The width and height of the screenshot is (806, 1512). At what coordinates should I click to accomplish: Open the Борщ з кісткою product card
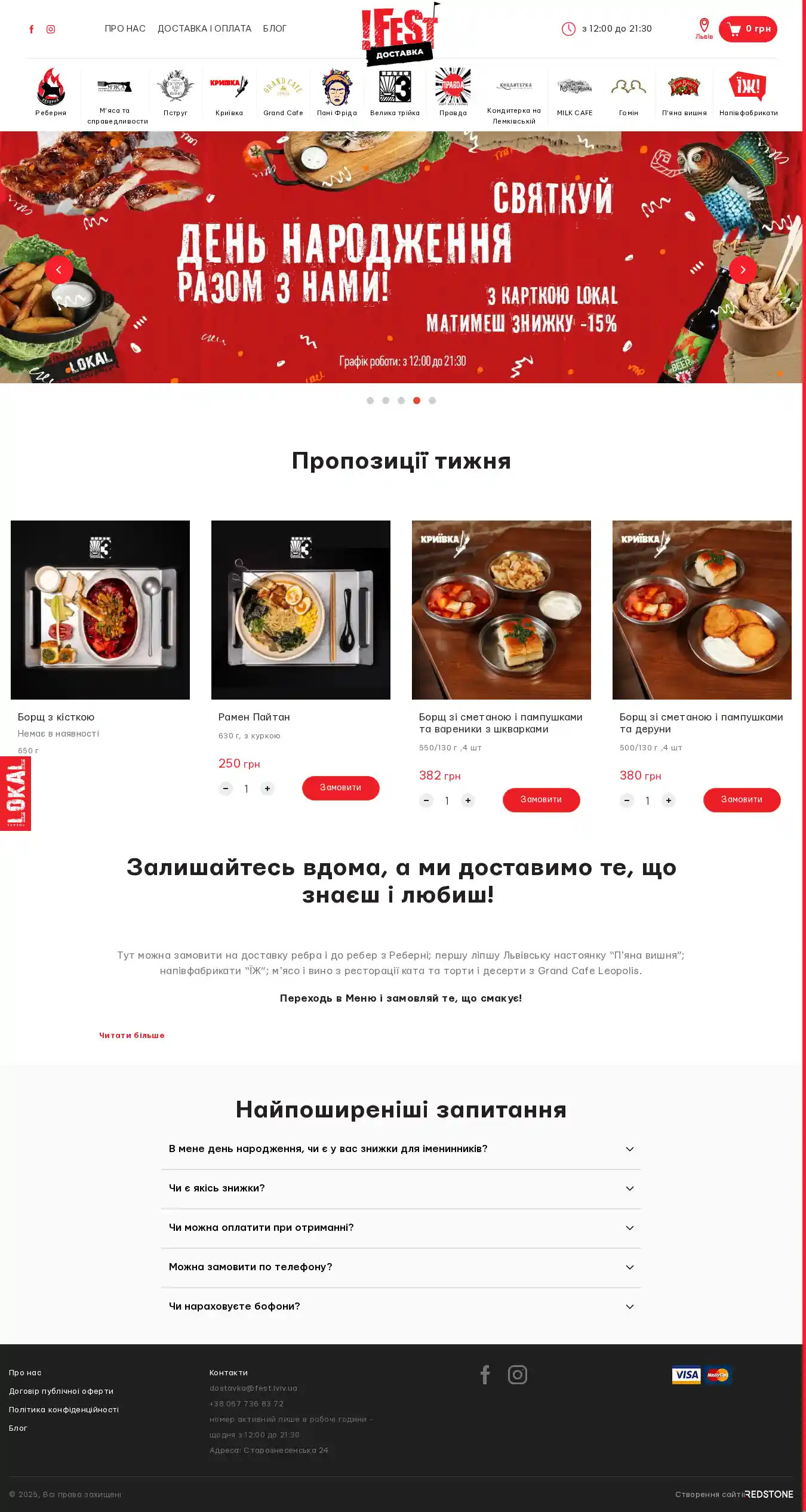[x=100, y=609]
